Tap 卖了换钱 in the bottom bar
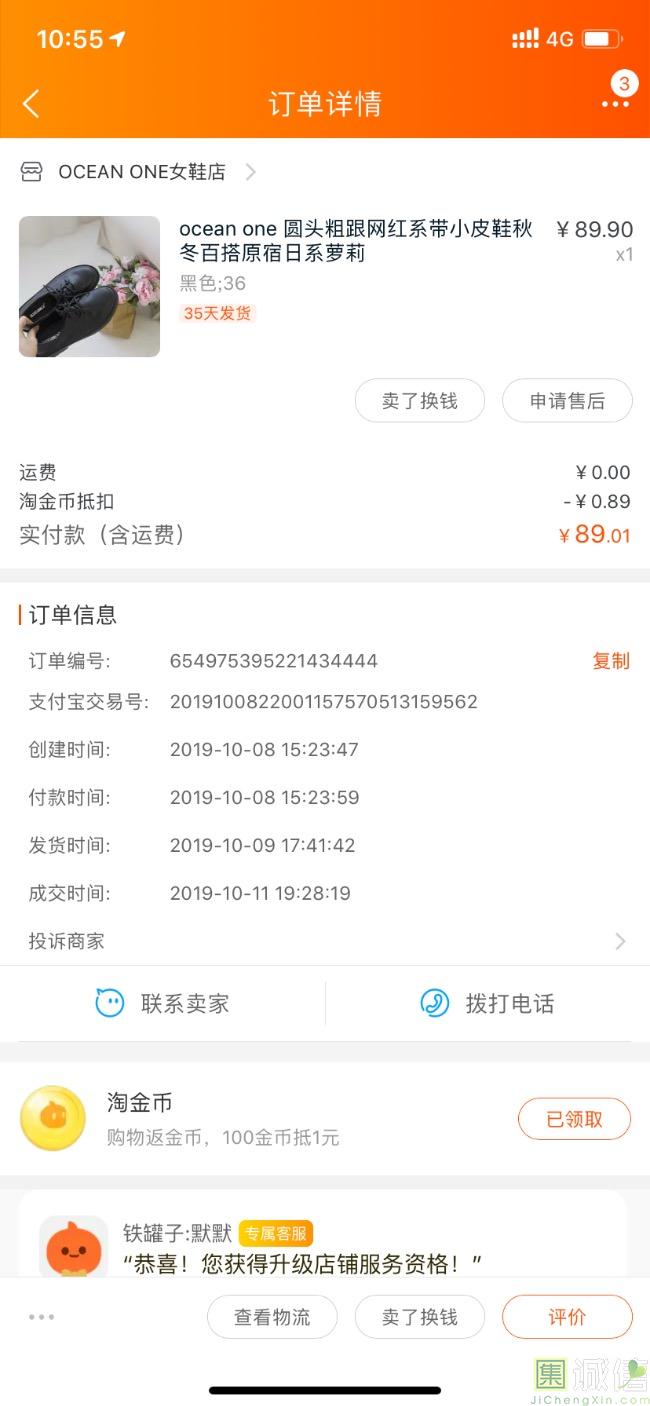Image resolution: width=650 pixels, height=1406 pixels. 420,1317
